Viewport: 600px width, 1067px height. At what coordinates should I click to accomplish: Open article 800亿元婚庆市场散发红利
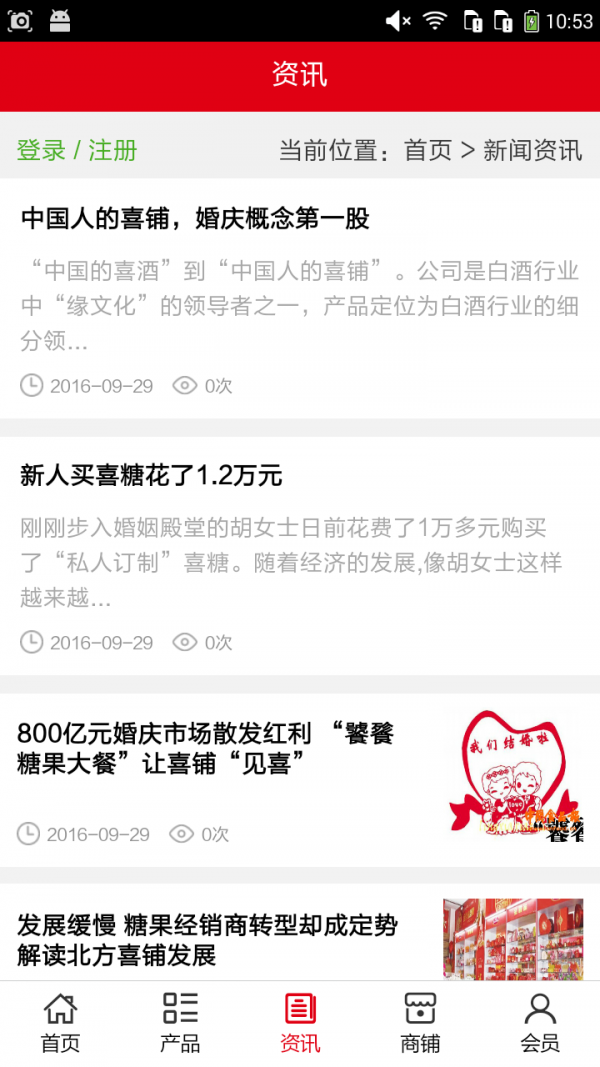[206, 748]
